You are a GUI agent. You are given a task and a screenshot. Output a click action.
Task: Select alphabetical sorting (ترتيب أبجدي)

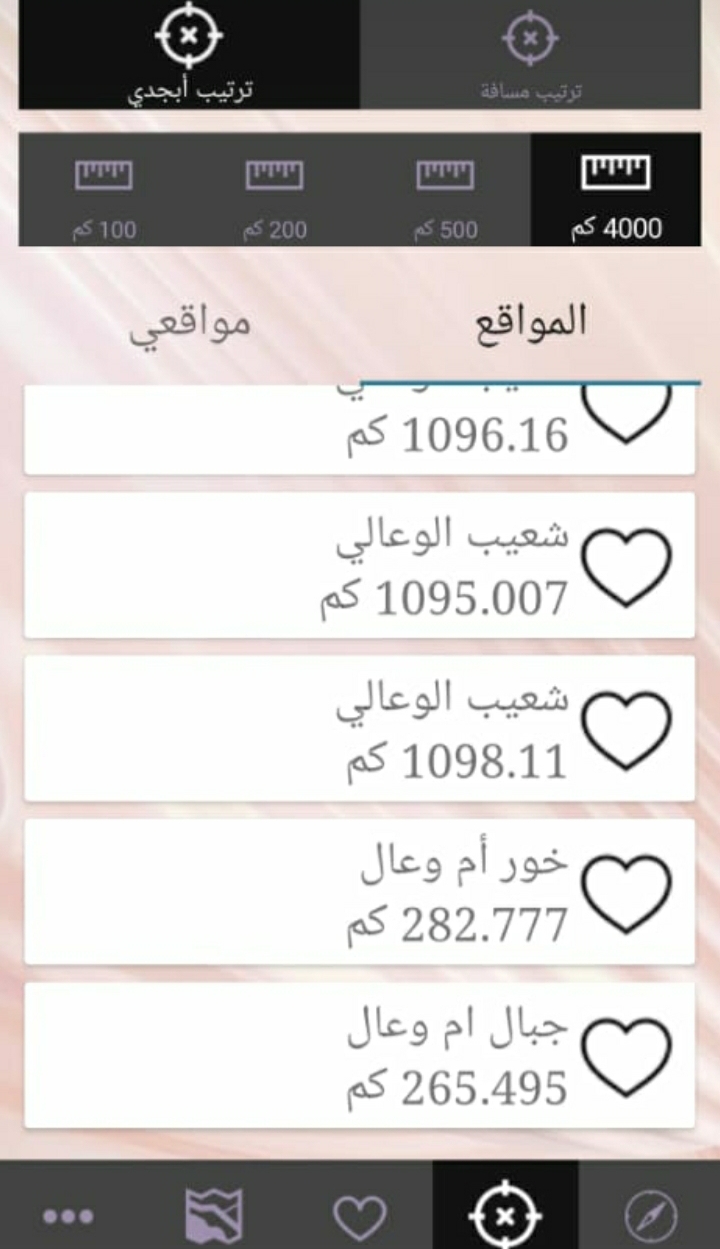[189, 53]
